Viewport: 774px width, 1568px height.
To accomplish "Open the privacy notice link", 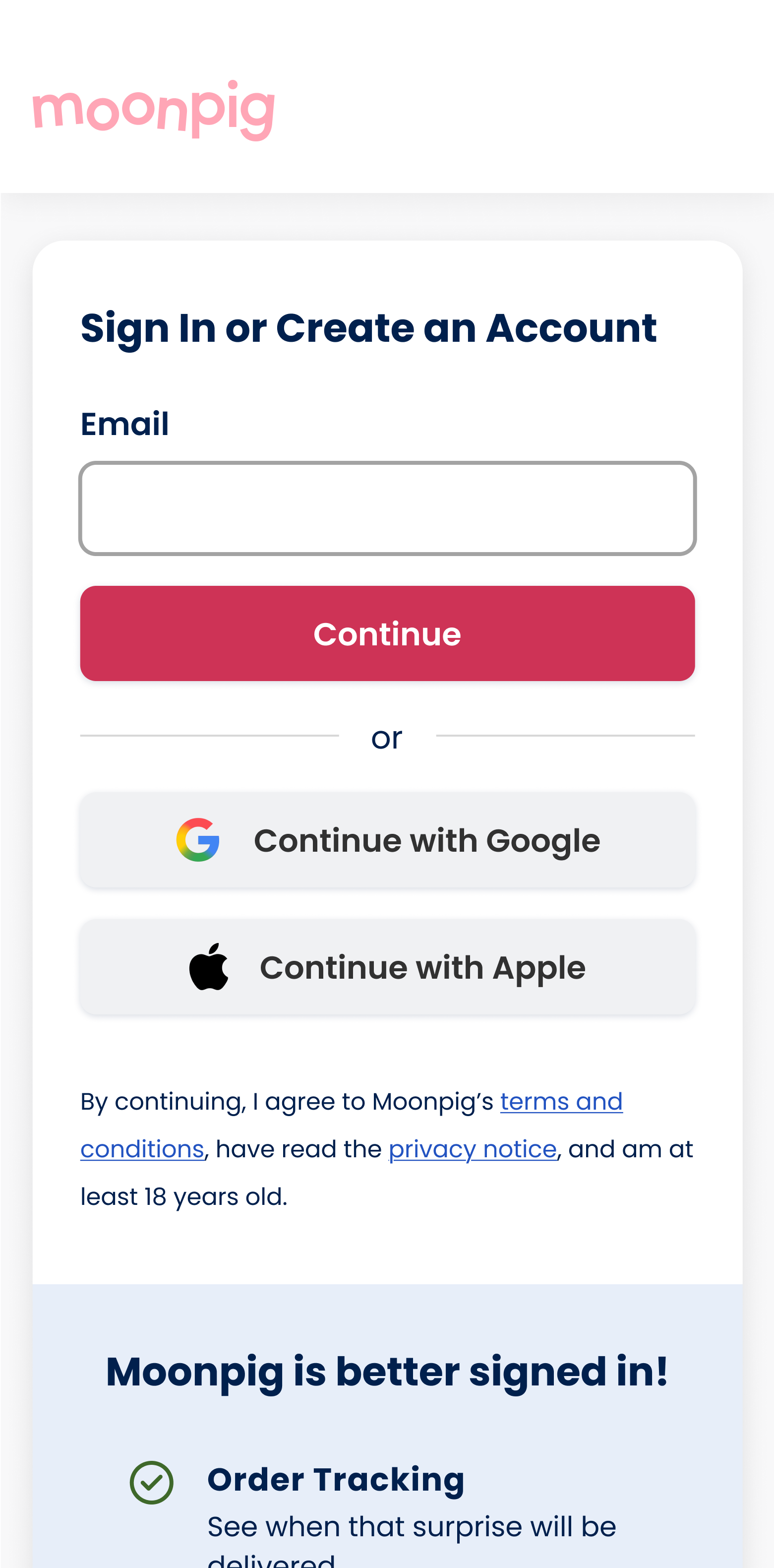I will (472, 1149).
